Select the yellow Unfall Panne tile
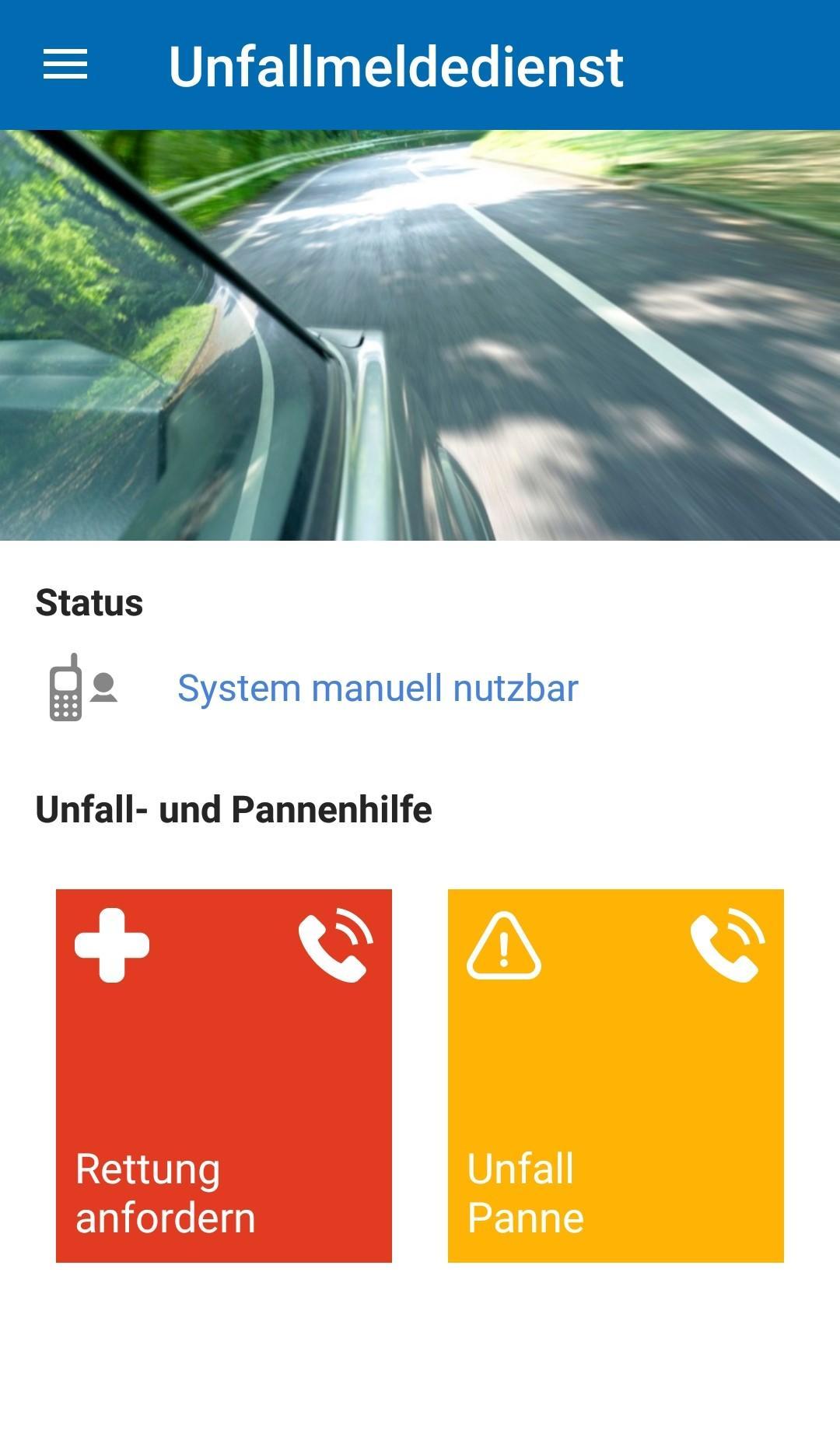Viewport: 840px width, 1437px height. tap(616, 1075)
